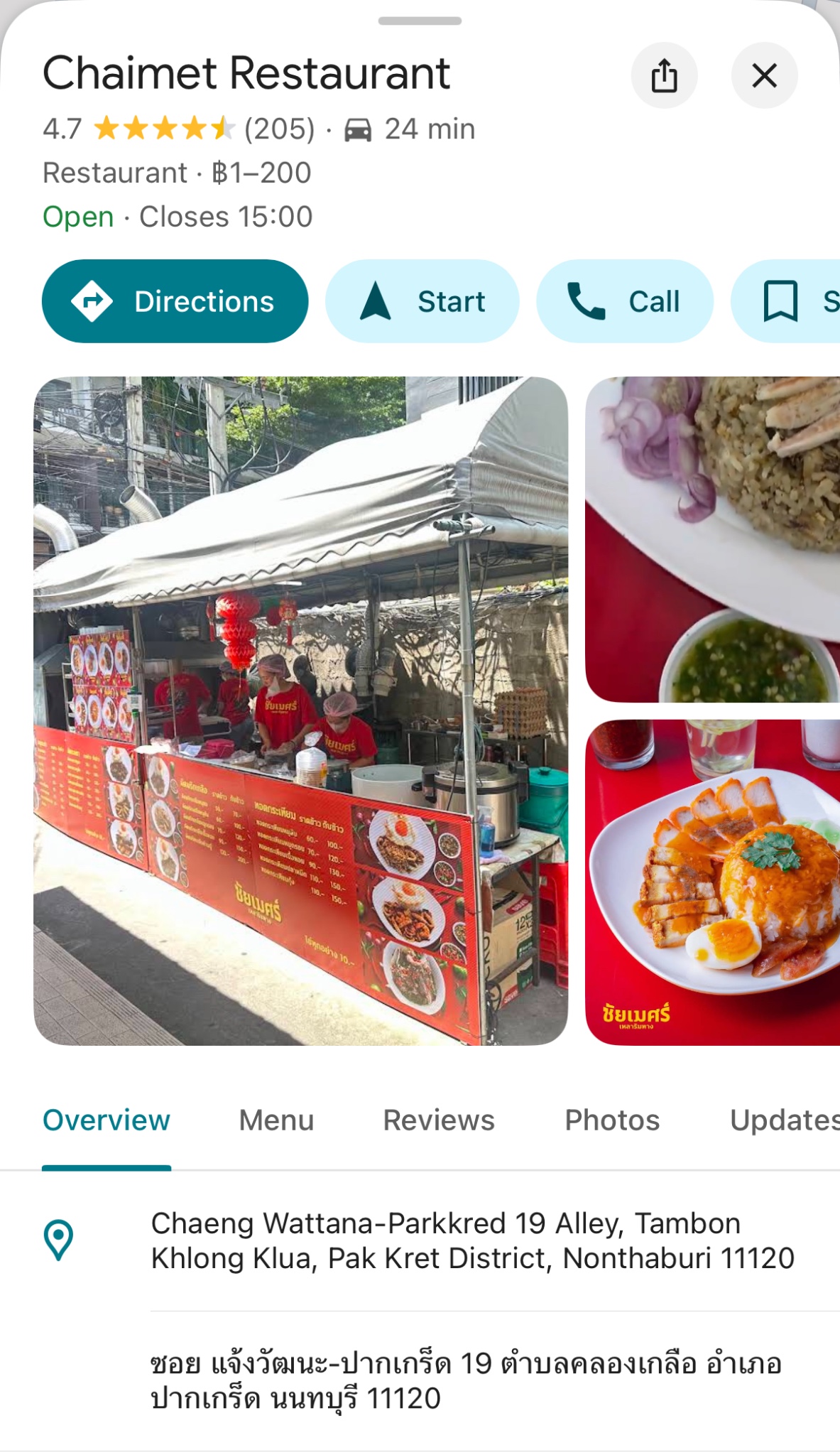Call Chaimet Restaurant
The image size is (840, 1455).
coord(624,301)
